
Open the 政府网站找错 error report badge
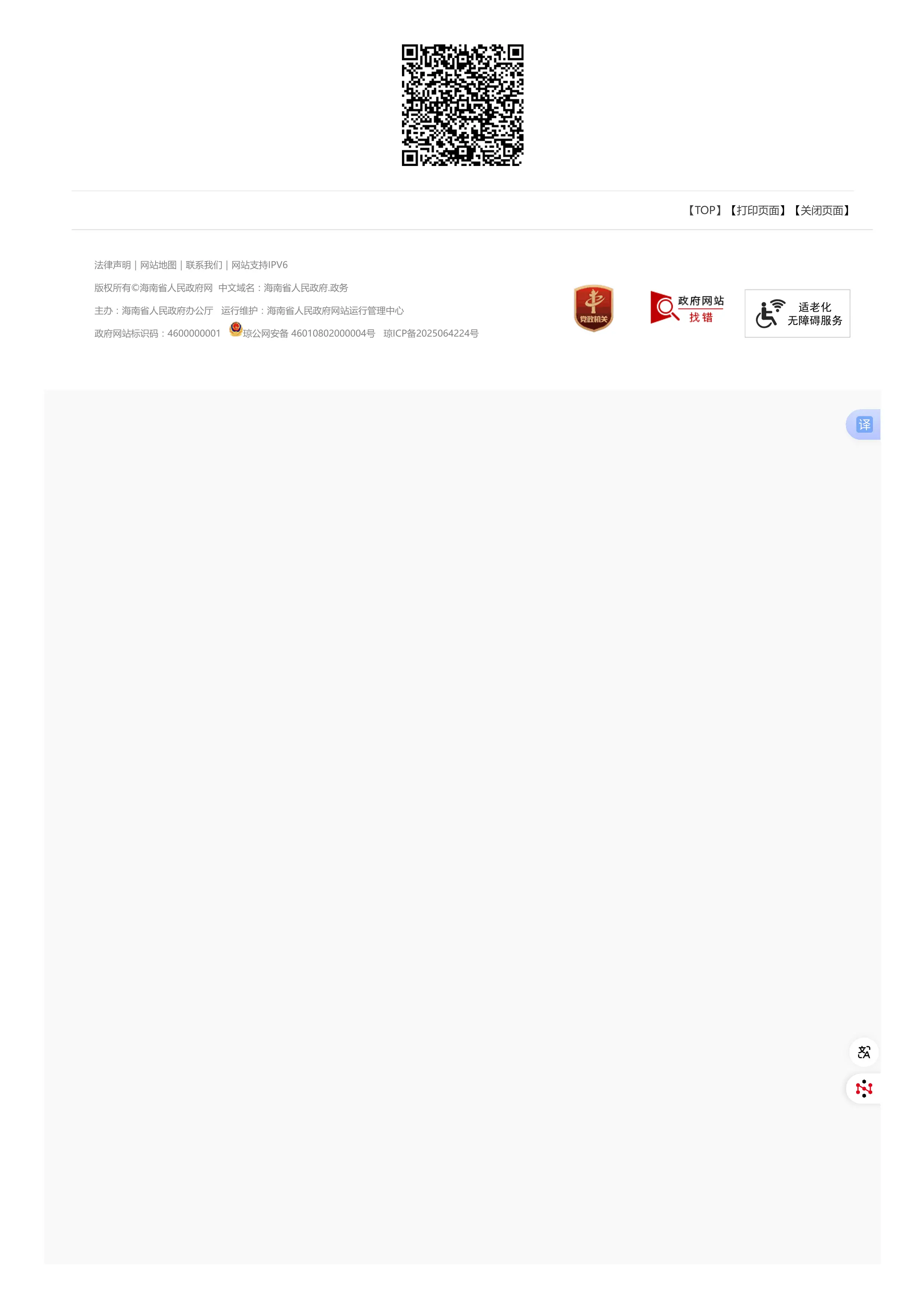[687, 308]
